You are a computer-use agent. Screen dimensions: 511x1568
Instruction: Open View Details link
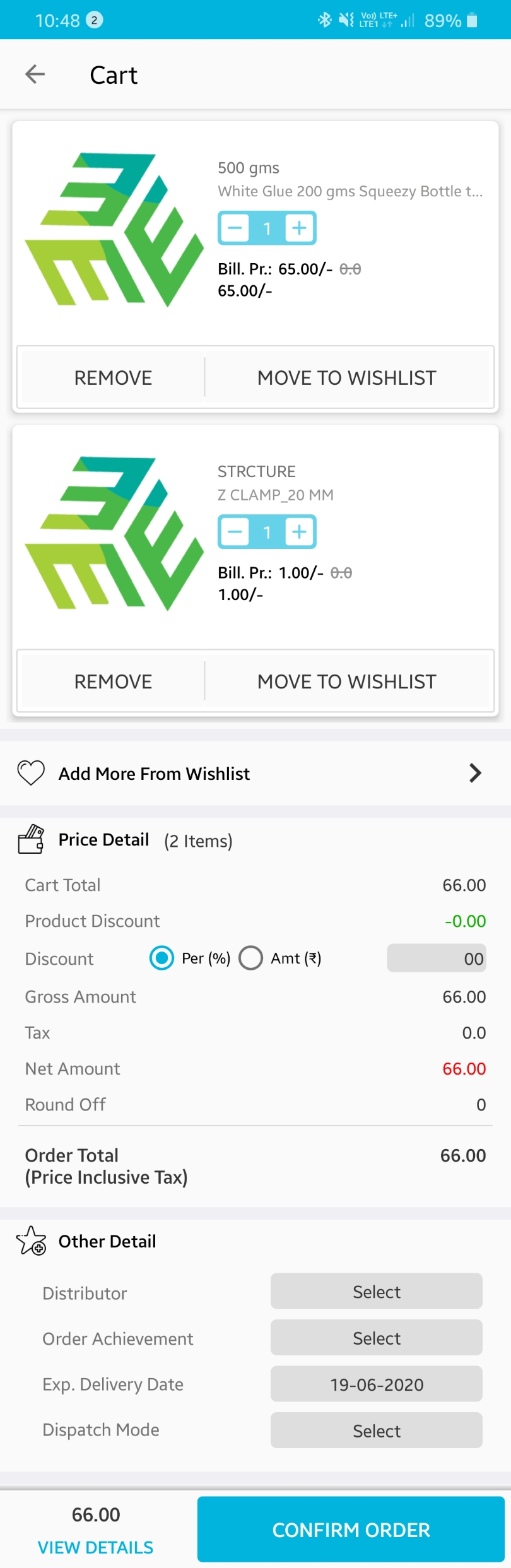coord(95,1547)
